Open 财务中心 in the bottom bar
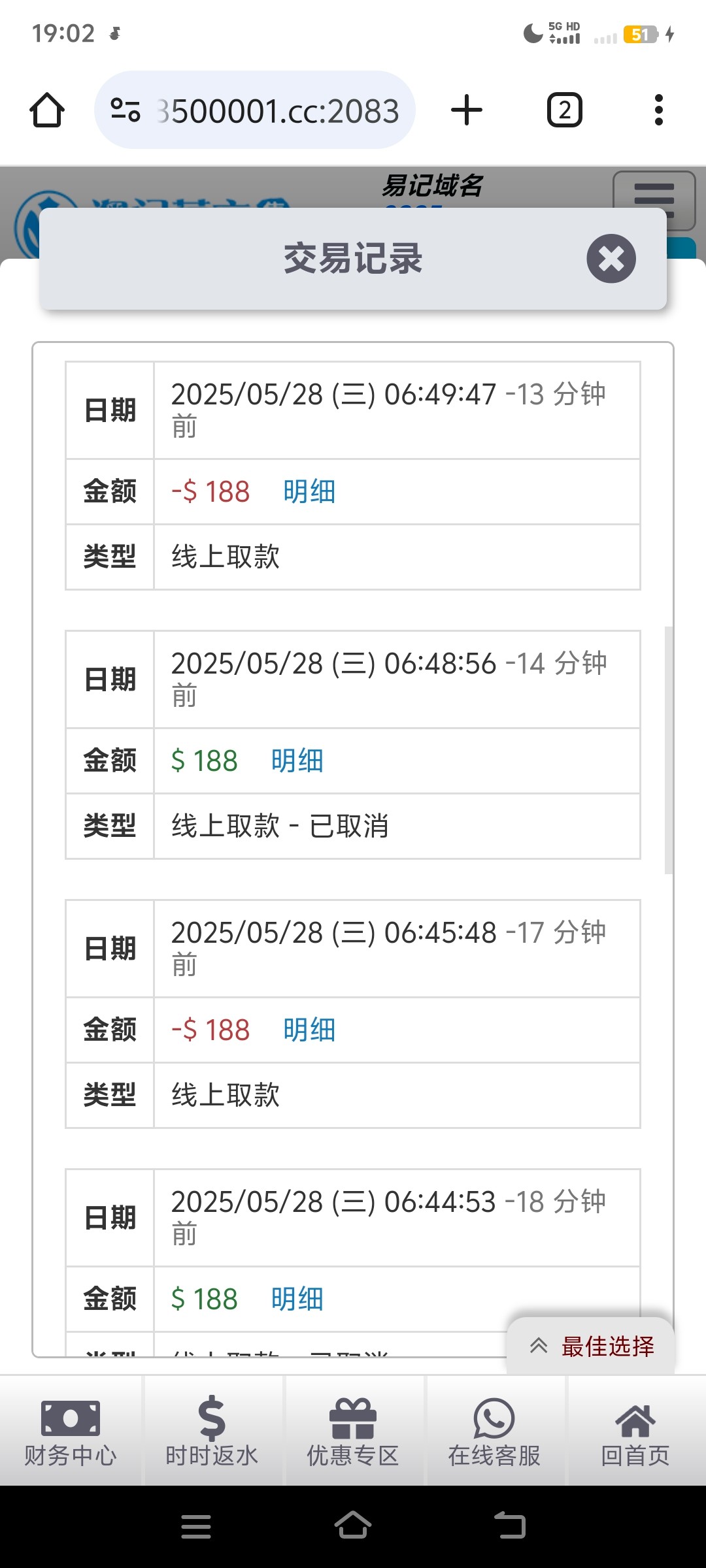Image resolution: width=706 pixels, height=1568 pixels. (71, 1430)
